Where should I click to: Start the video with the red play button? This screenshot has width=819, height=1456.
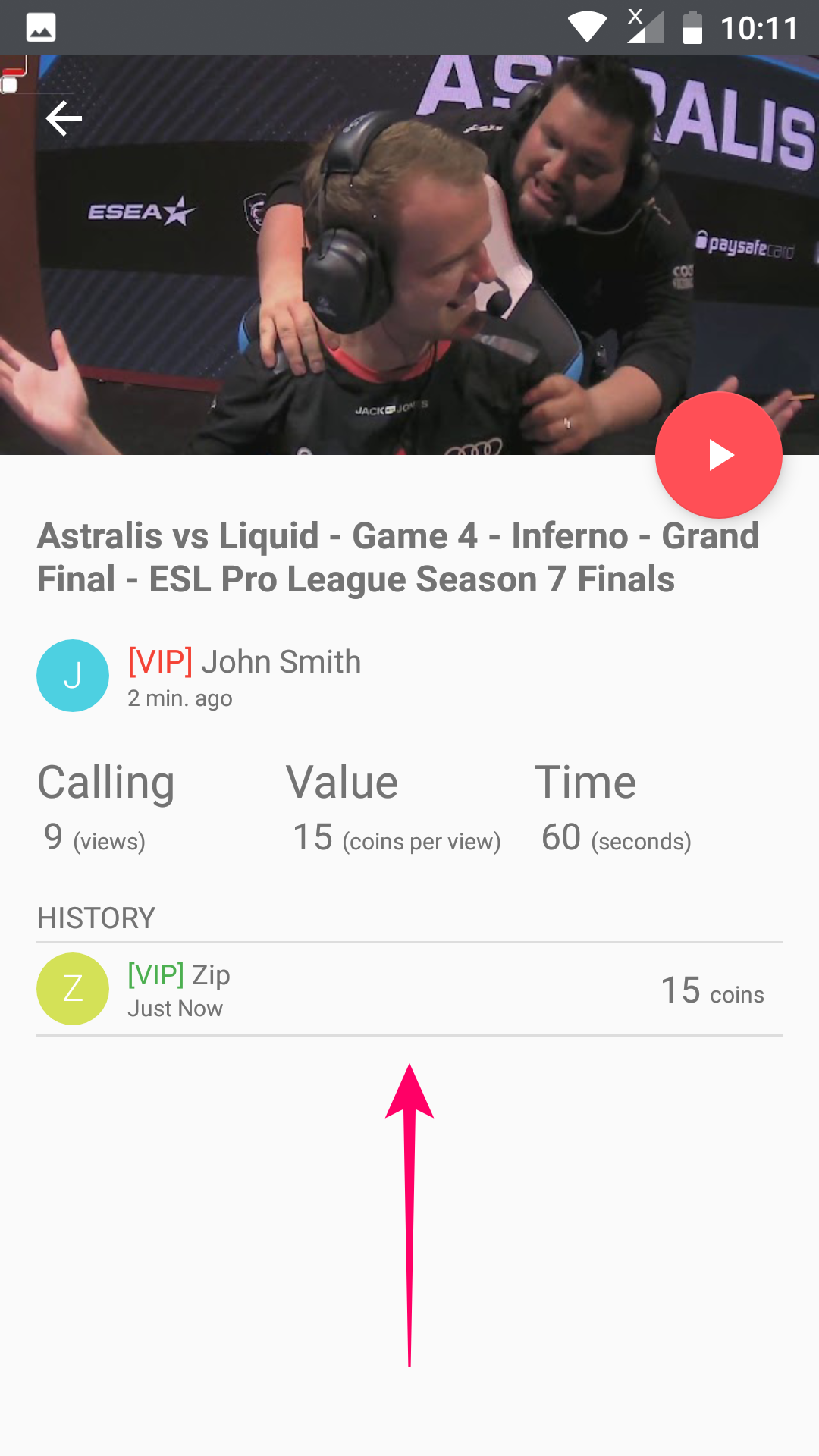point(718,455)
